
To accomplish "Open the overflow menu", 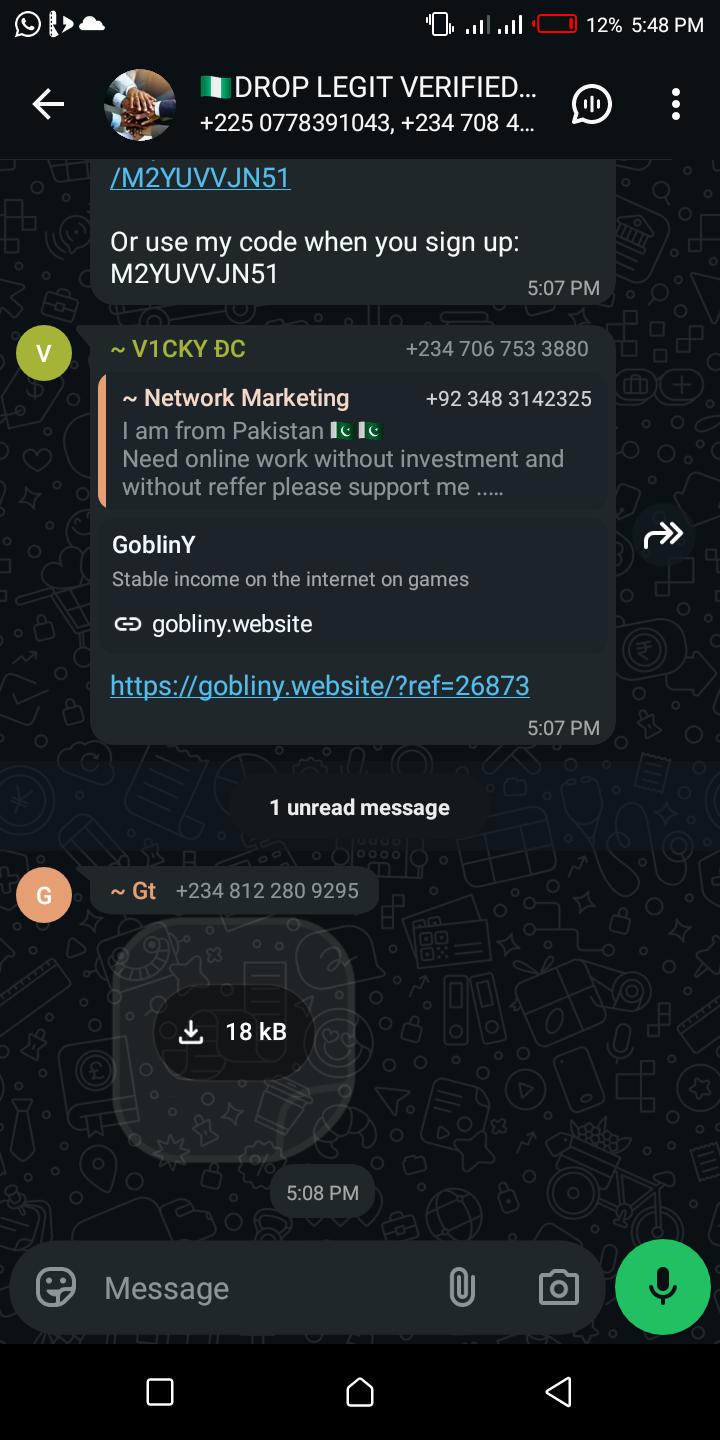I will coord(676,104).
